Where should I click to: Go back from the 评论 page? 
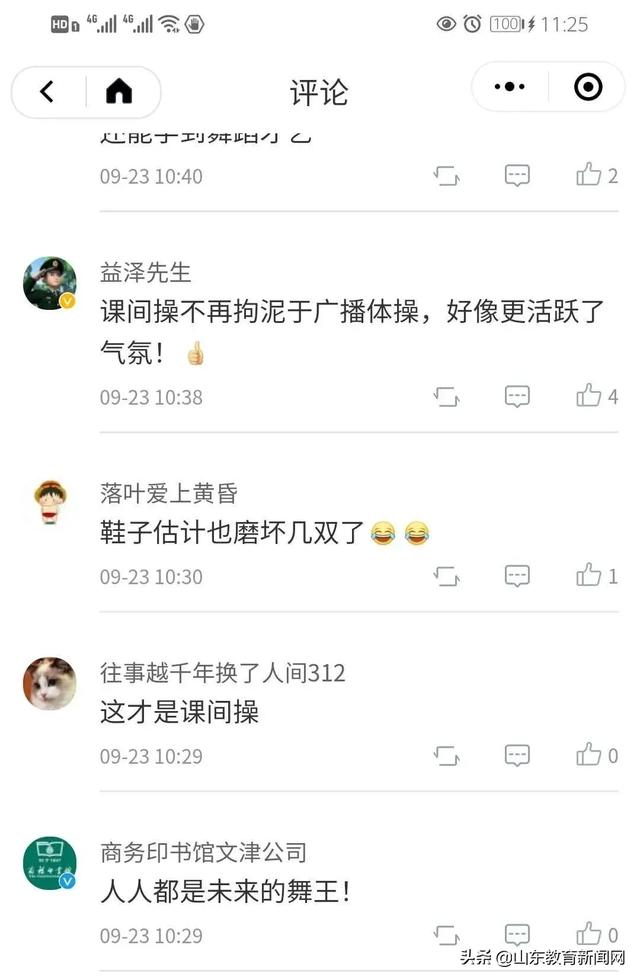[x=47, y=92]
